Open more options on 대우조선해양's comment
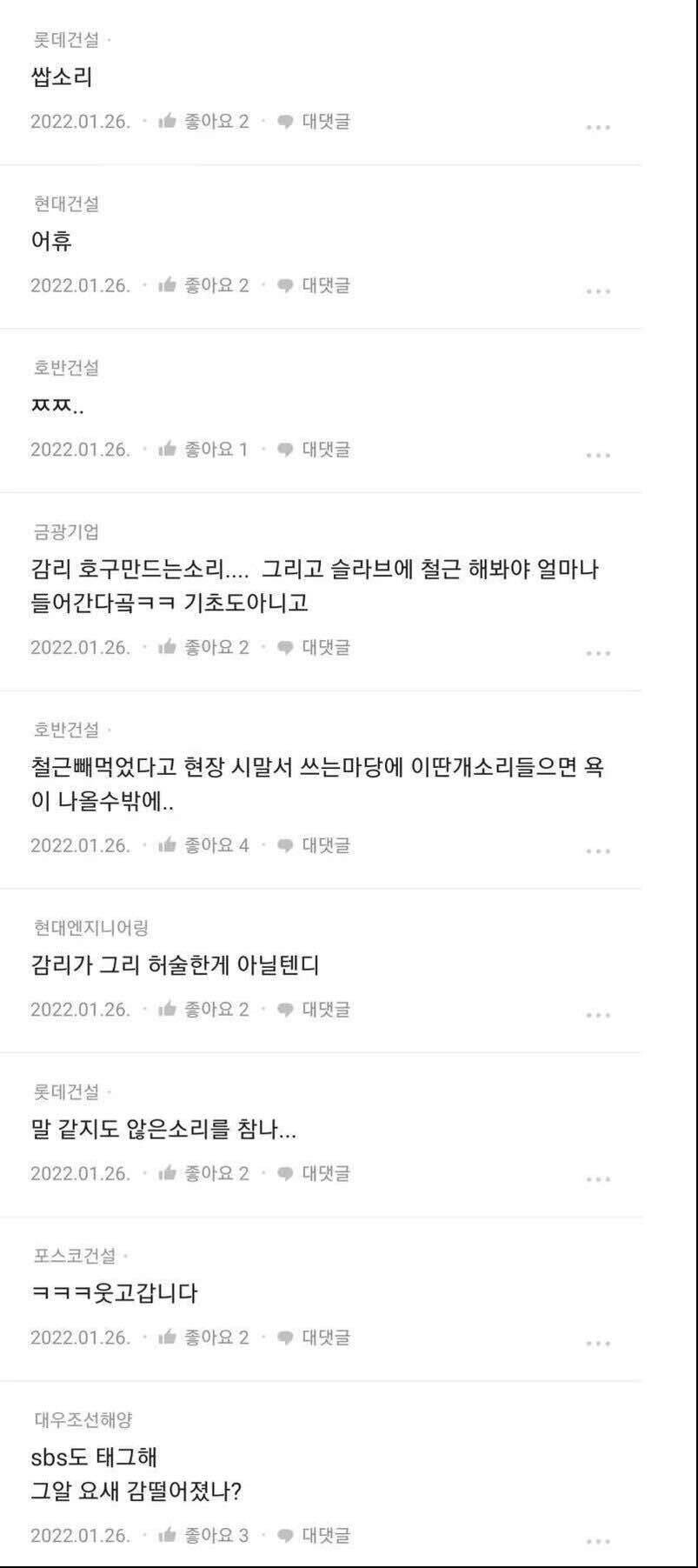The width and height of the screenshot is (698, 1568). tap(598, 1541)
